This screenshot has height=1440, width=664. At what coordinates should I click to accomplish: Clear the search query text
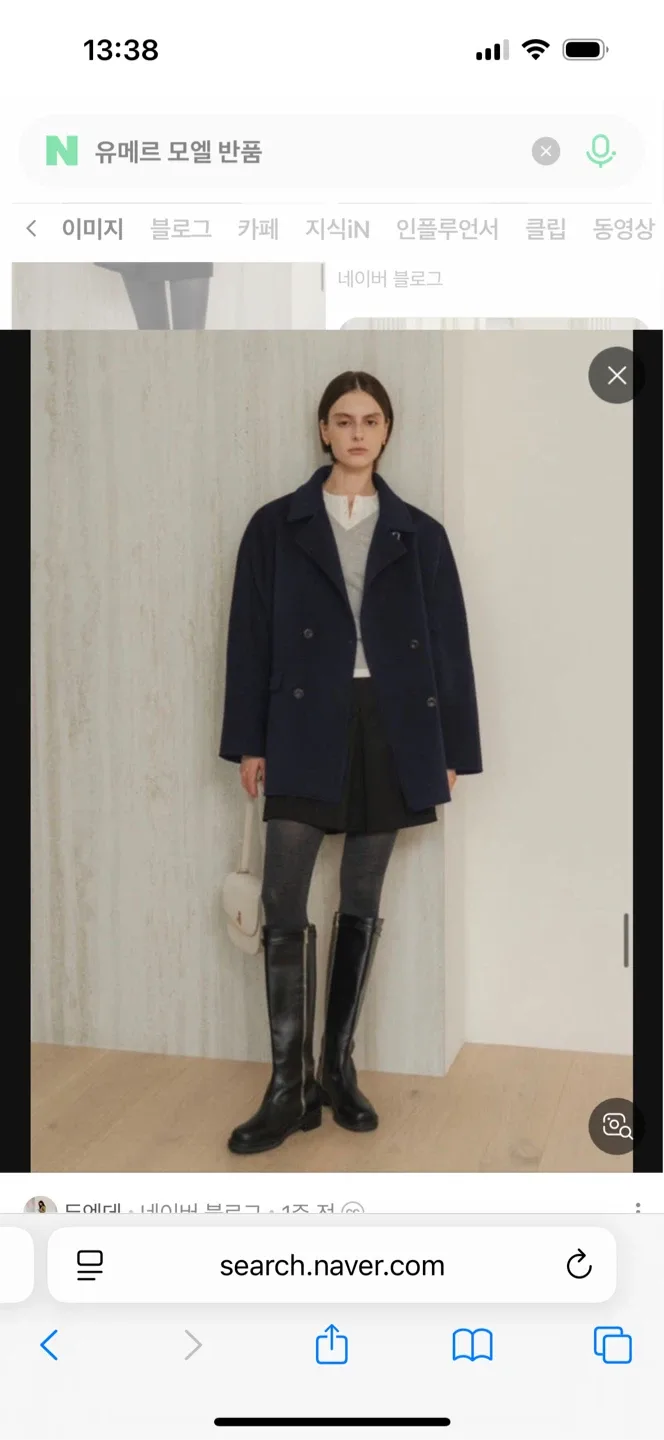(x=545, y=152)
